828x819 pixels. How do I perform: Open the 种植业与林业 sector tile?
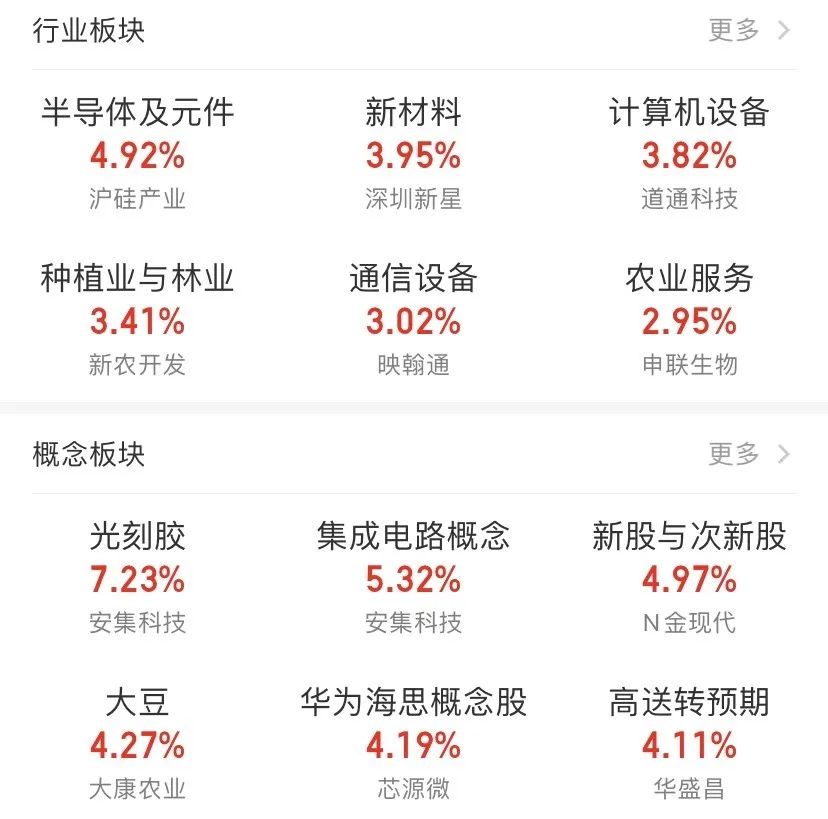(138, 320)
